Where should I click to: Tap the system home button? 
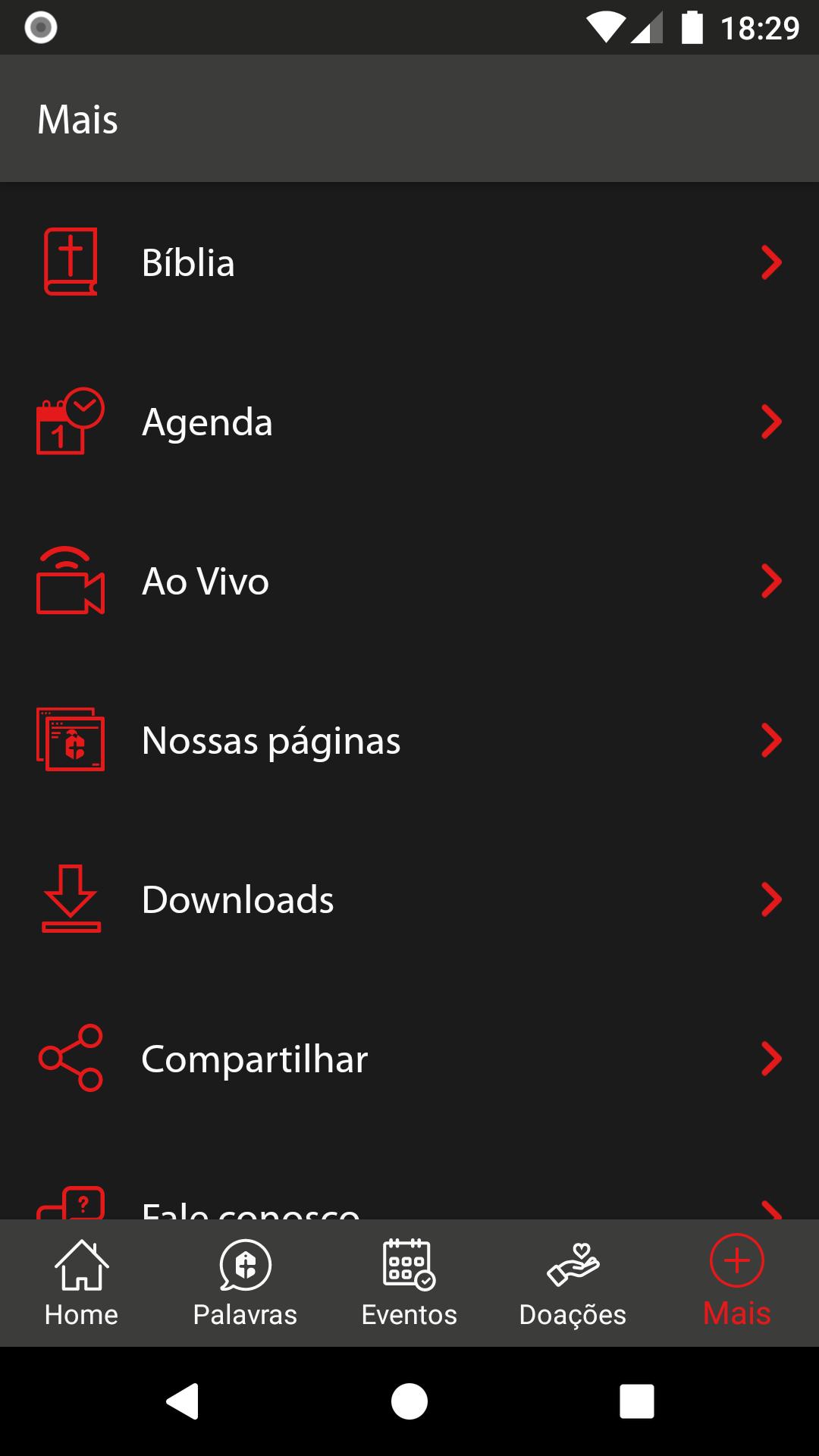pos(409,1401)
